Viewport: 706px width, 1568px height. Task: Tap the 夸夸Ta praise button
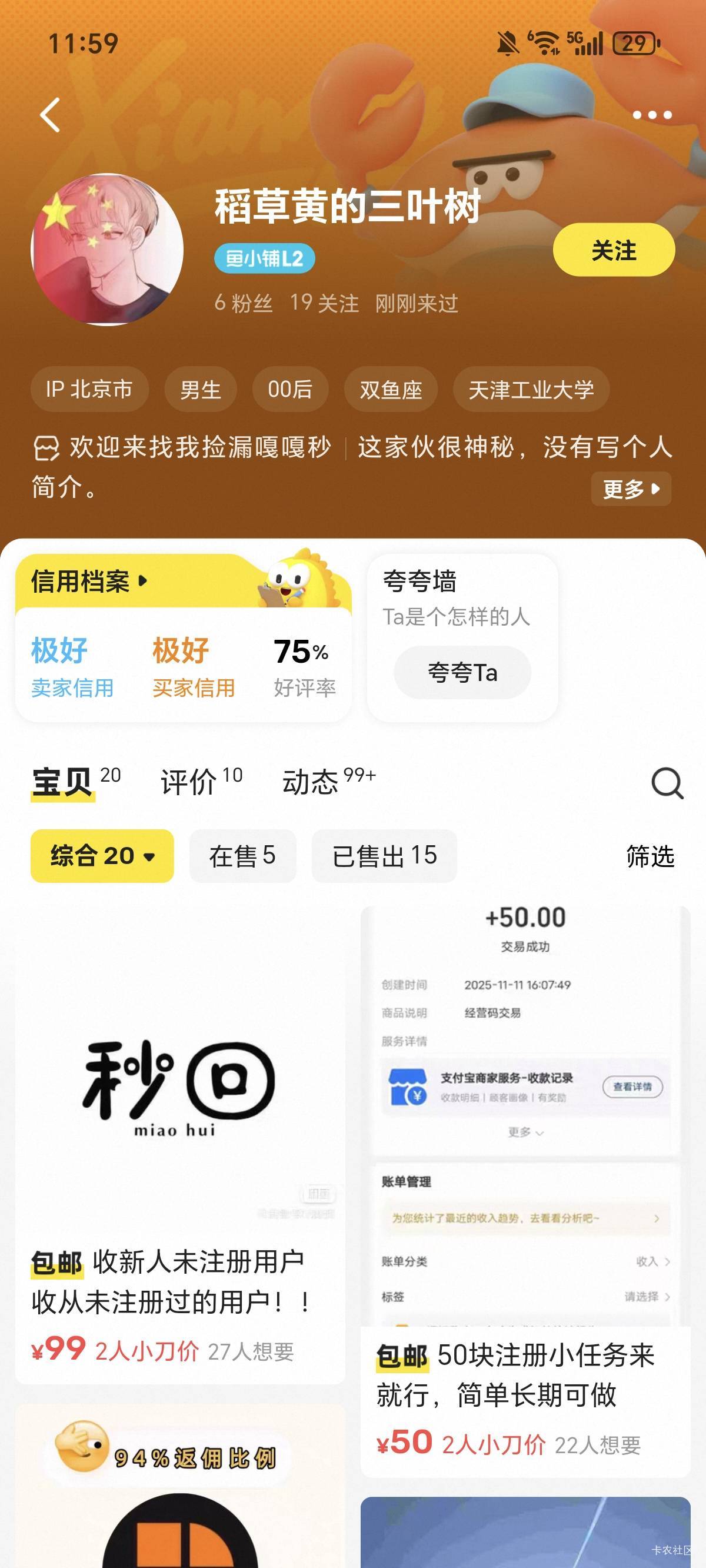(x=462, y=673)
